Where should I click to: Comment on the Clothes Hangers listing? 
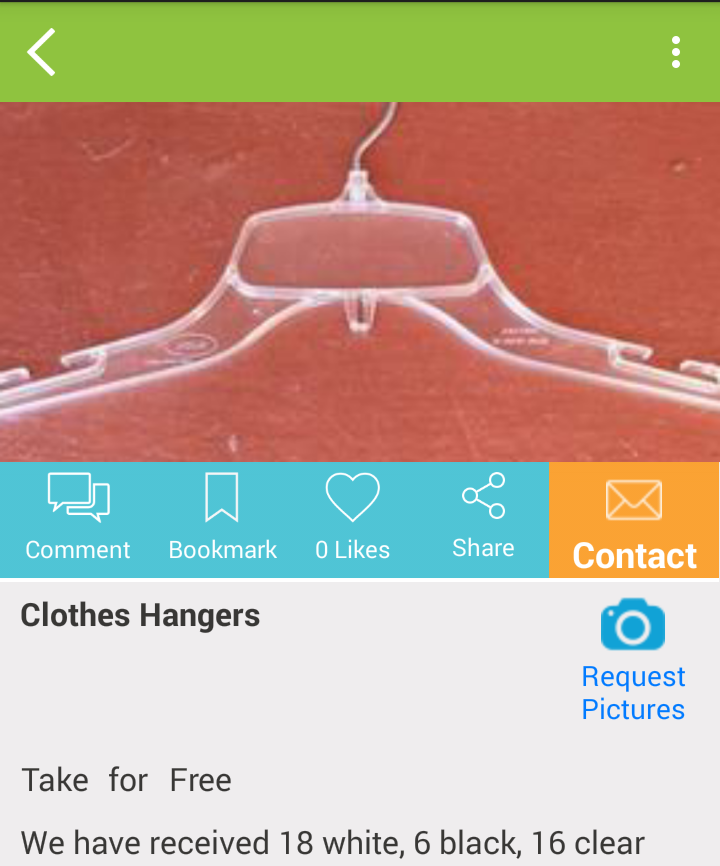(78, 518)
